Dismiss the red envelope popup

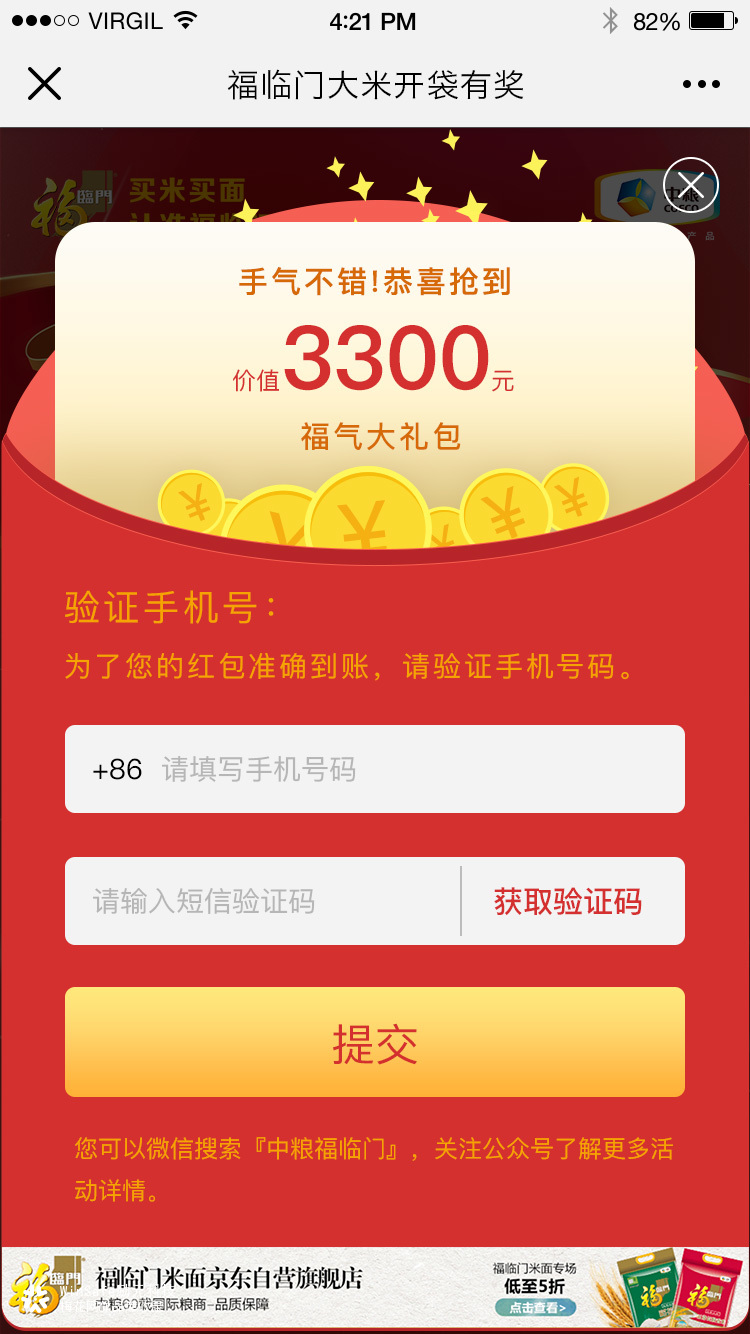(691, 185)
